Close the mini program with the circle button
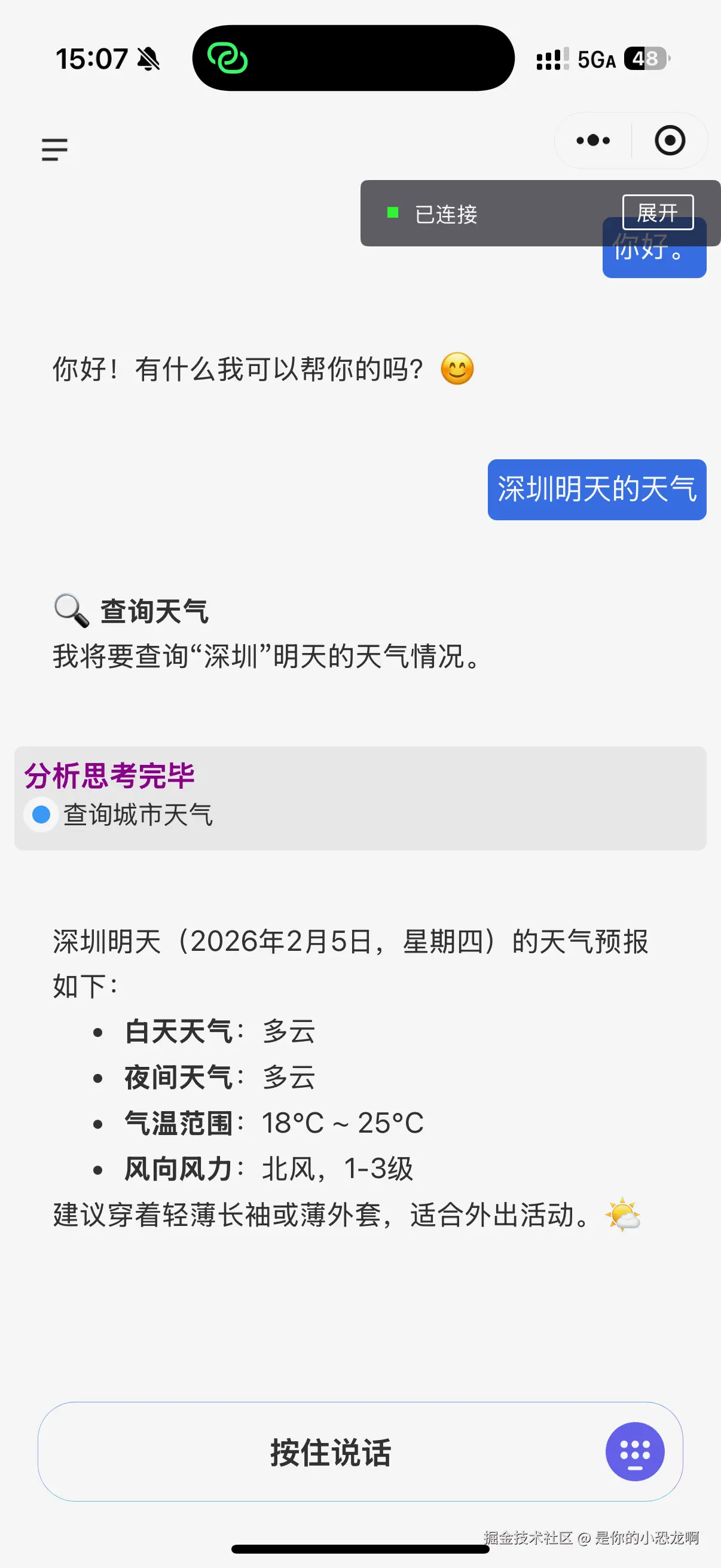Image resolution: width=721 pixels, height=1568 pixels. tap(669, 141)
